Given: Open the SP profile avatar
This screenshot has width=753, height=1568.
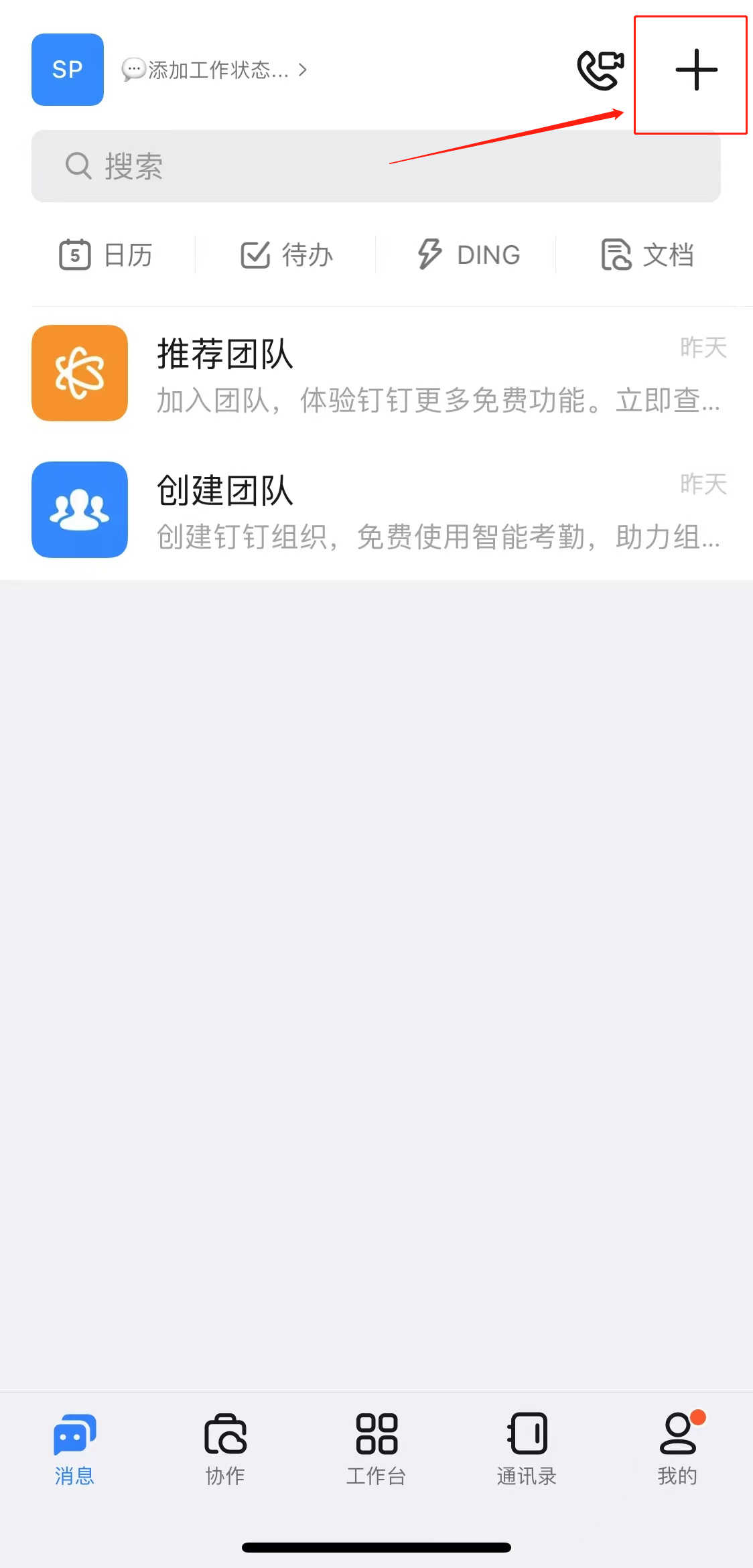Looking at the screenshot, I should (x=68, y=70).
